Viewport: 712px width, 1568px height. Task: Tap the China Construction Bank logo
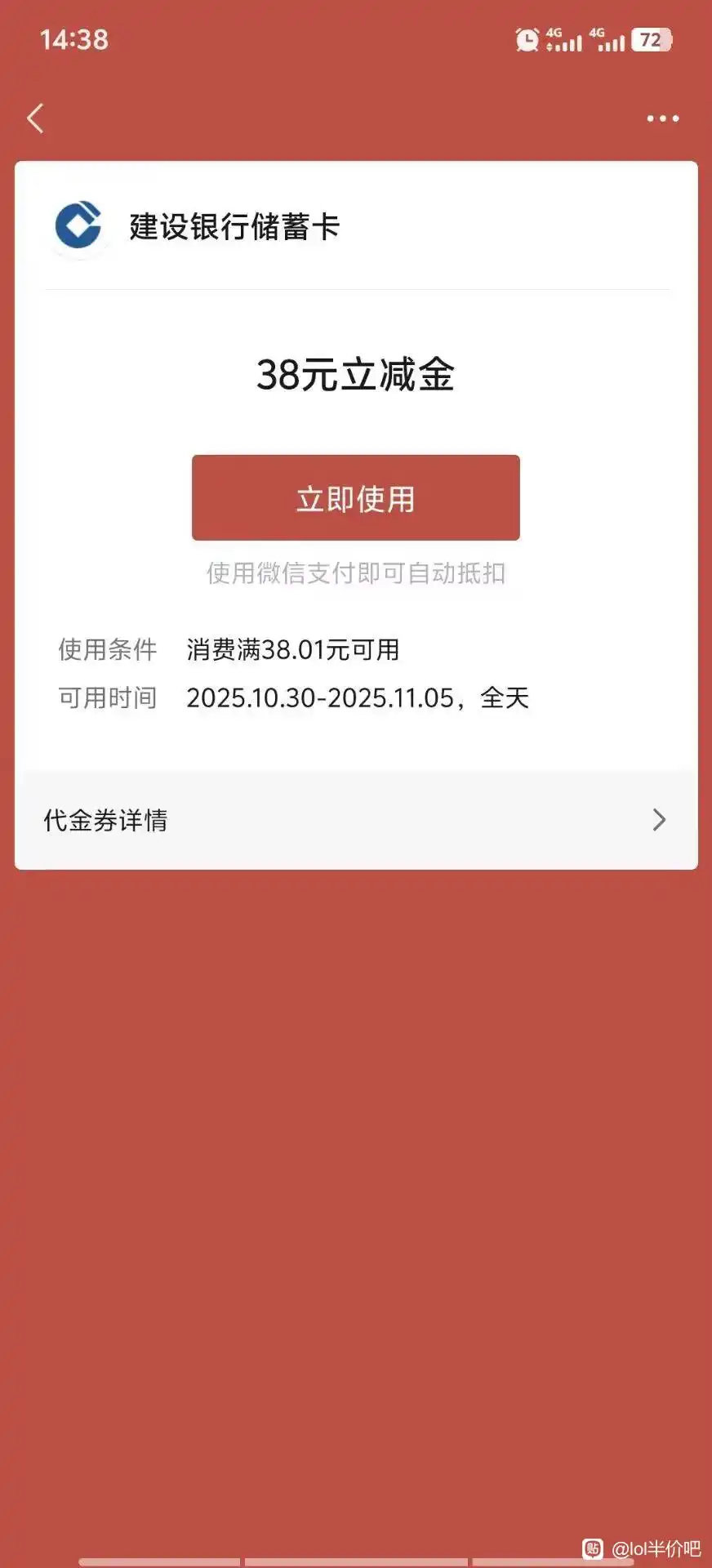[x=79, y=228]
